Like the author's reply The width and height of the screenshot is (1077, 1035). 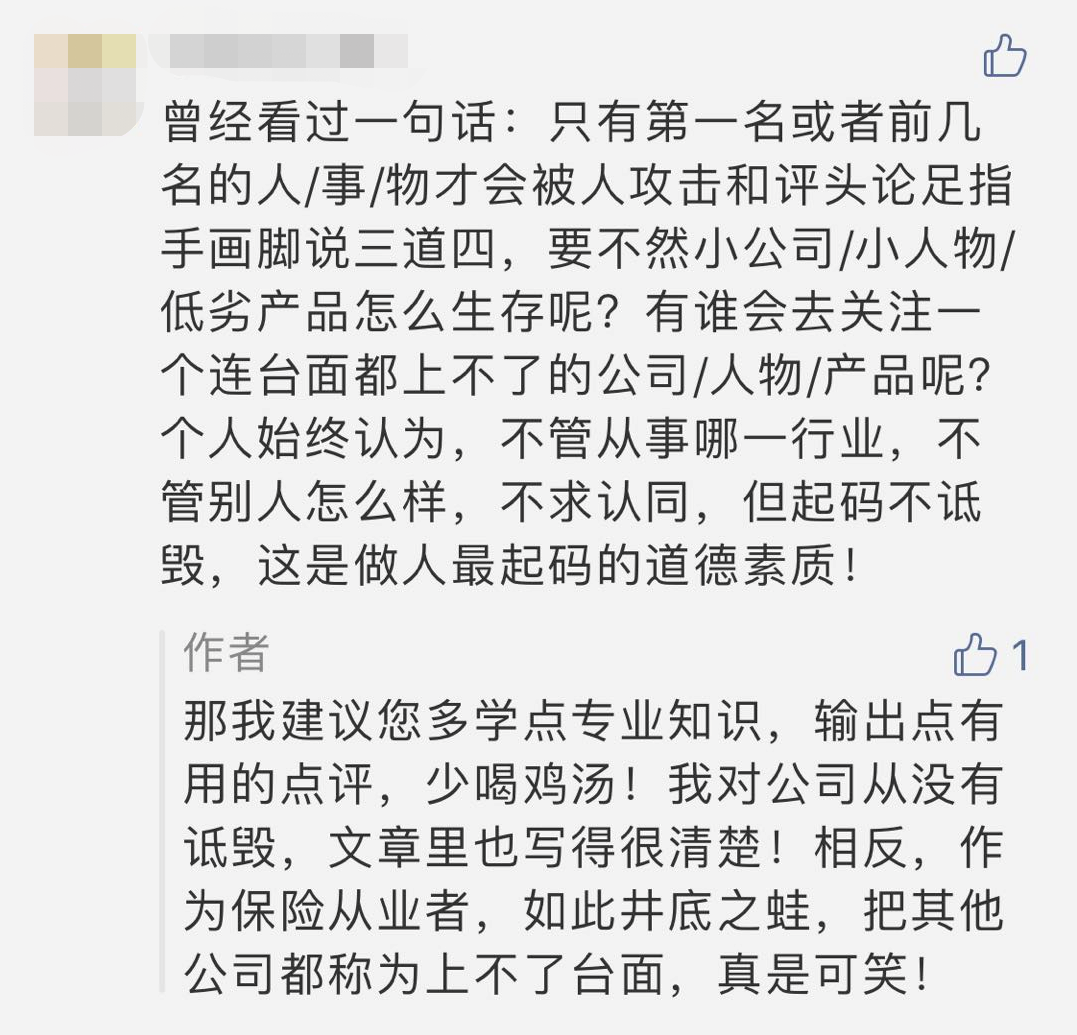coord(975,656)
